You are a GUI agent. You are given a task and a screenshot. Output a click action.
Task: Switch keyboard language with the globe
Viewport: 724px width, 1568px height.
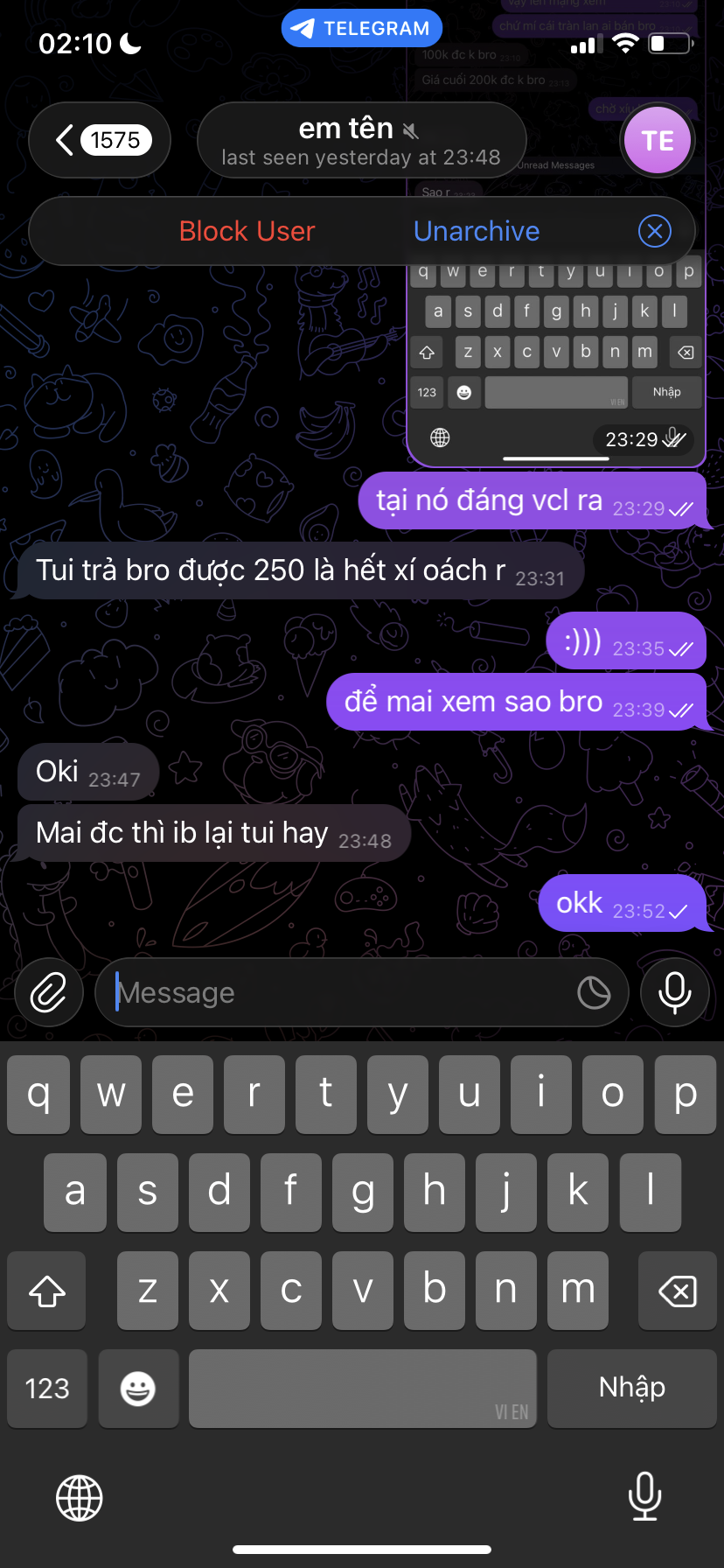tap(80, 1497)
